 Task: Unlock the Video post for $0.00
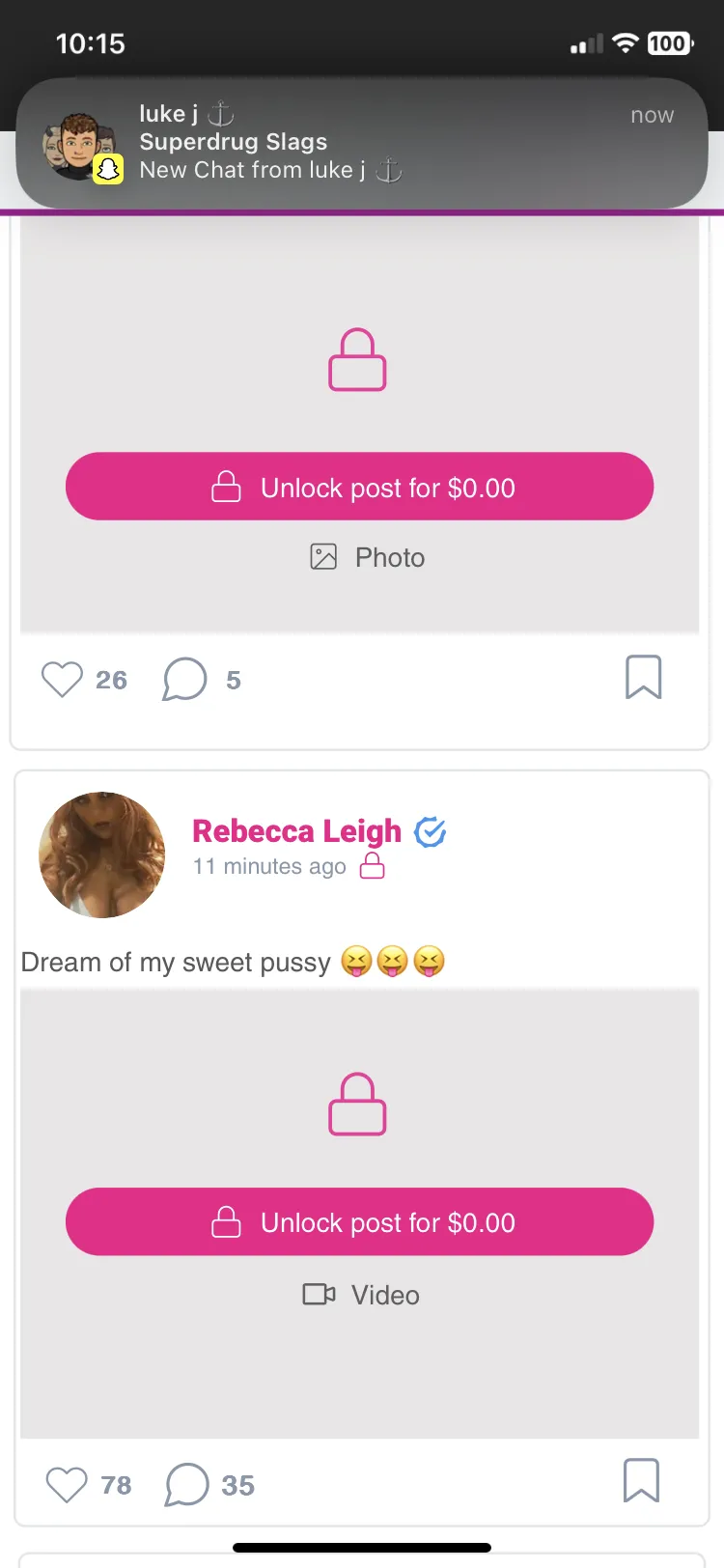tap(359, 1221)
